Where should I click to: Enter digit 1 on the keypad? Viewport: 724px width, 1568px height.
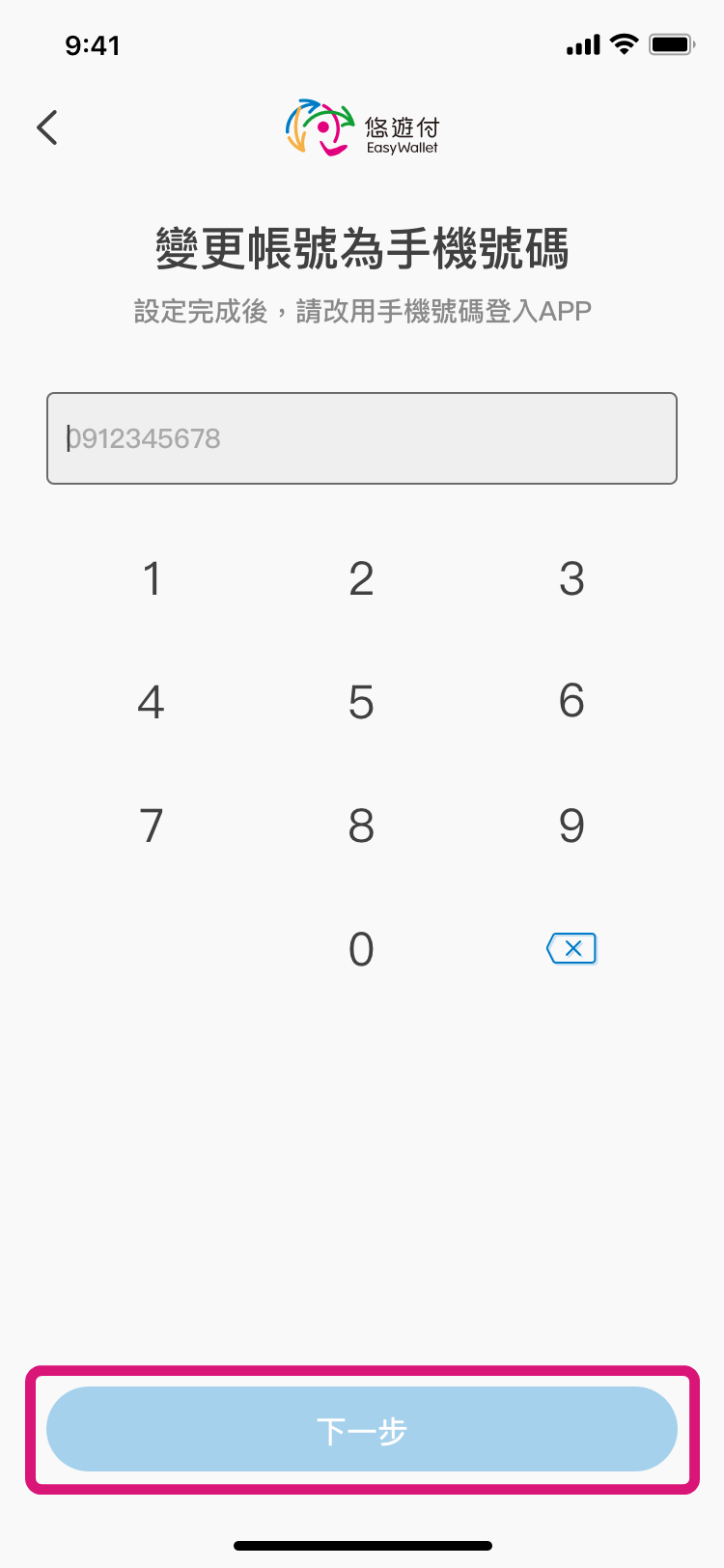coord(152,579)
